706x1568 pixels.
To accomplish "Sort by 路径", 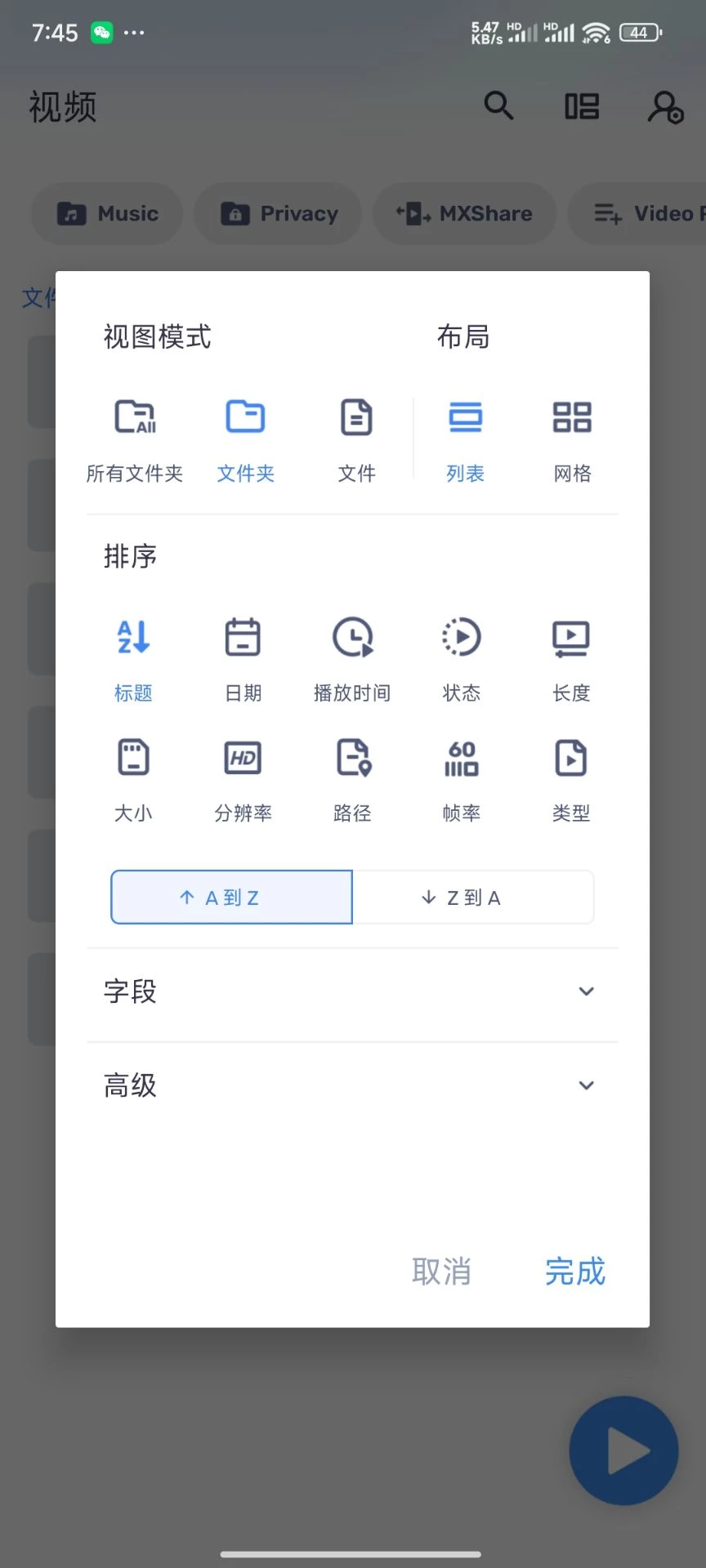I will [x=352, y=778].
